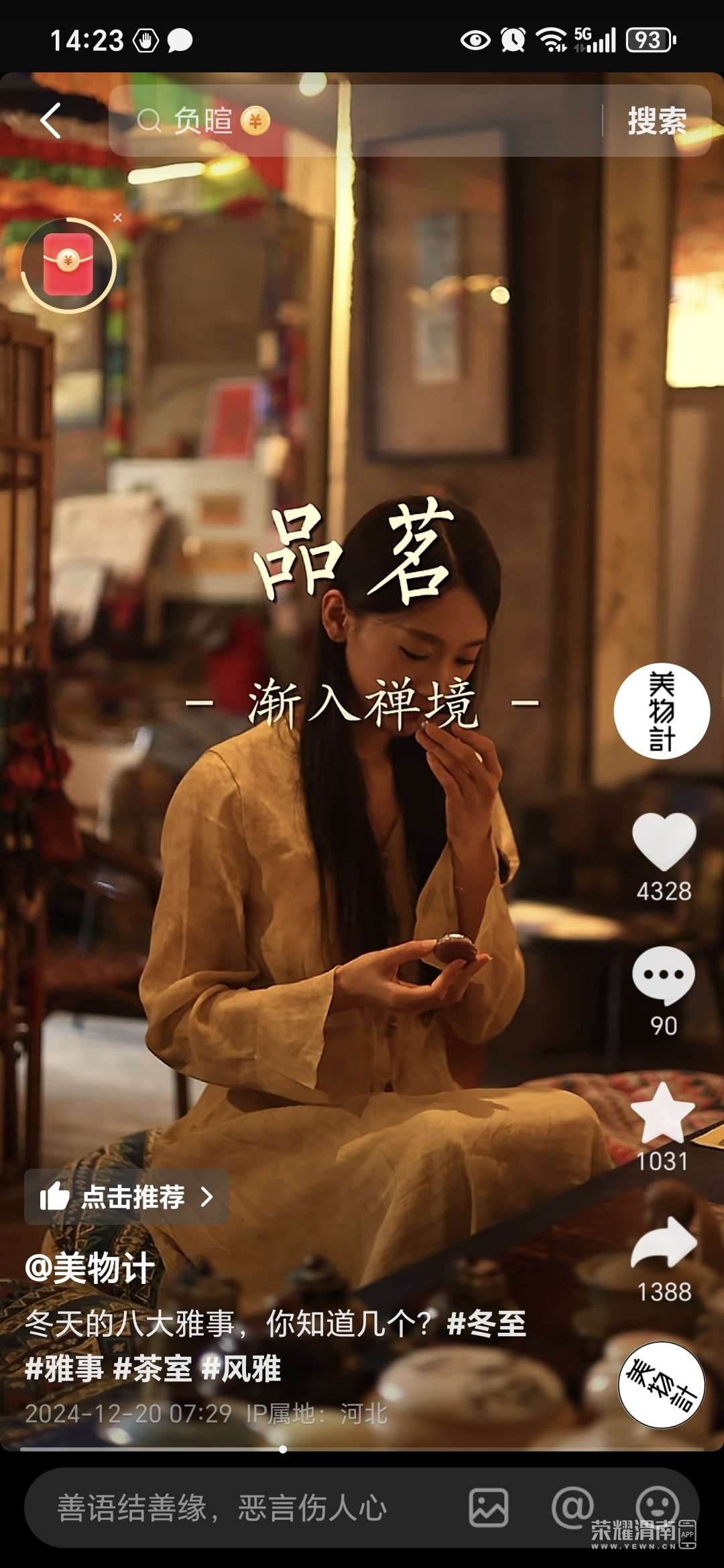This screenshot has height=1568, width=724.
Task: Dismiss the red envelope widget
Action: tap(117, 218)
